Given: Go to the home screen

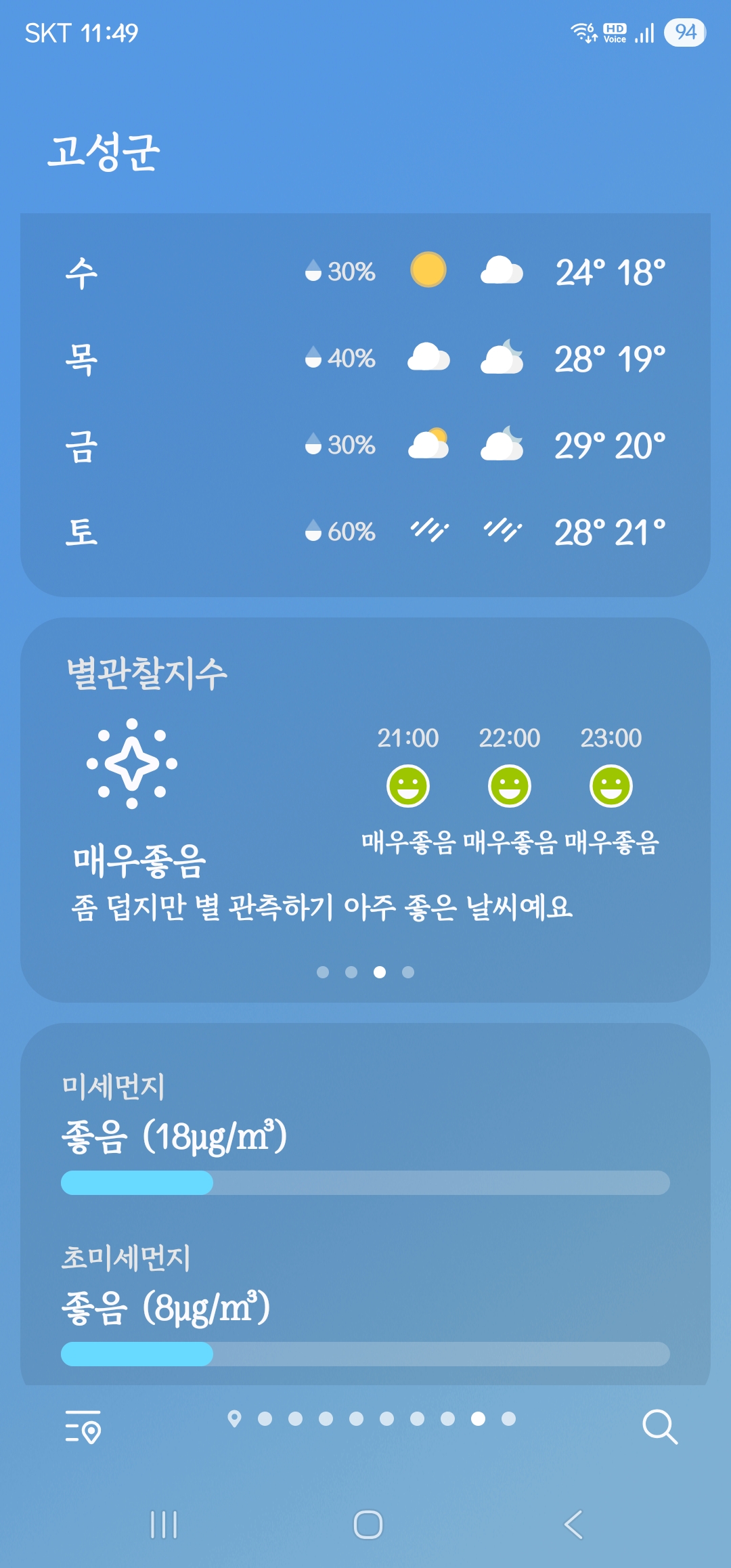Looking at the screenshot, I should point(368,1525).
